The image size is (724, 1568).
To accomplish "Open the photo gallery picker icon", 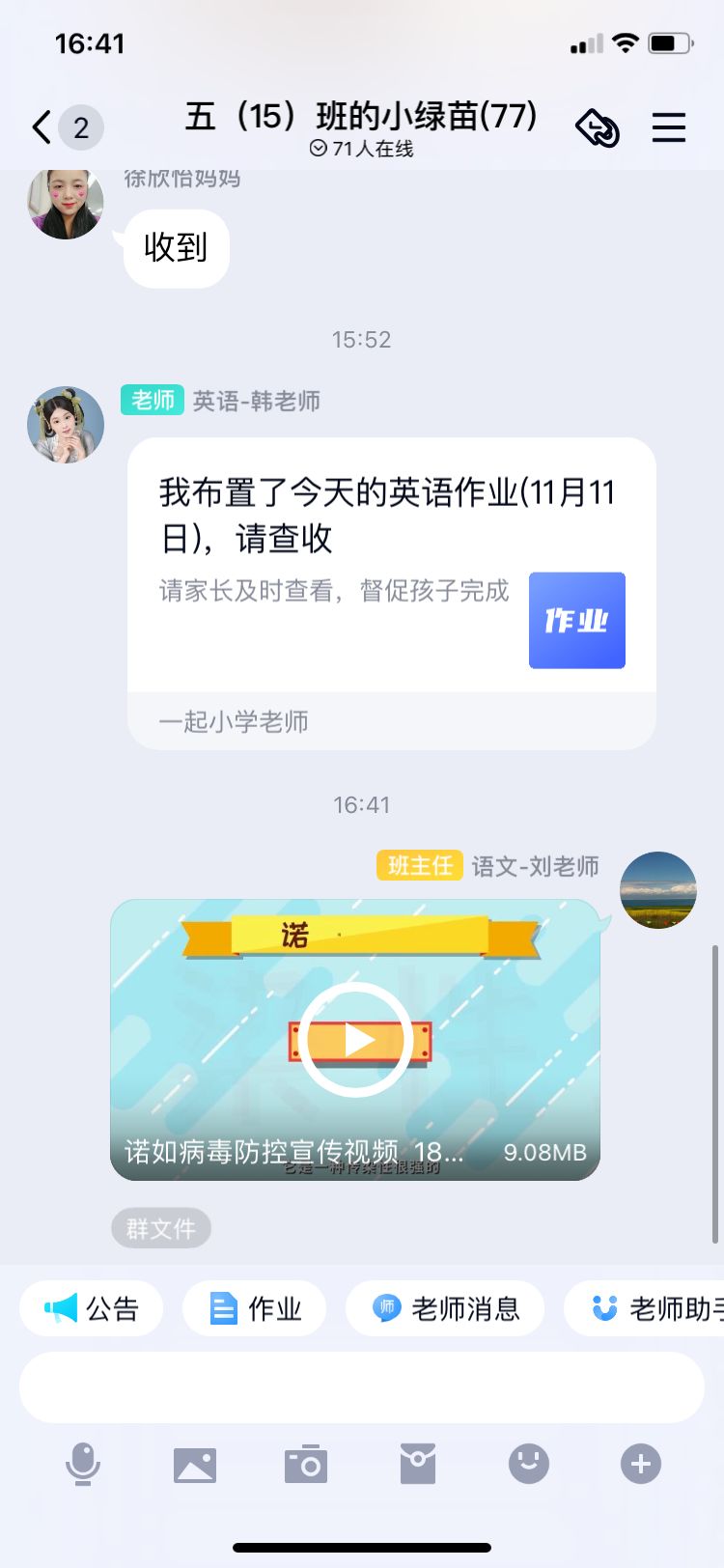I will pos(195,1465).
